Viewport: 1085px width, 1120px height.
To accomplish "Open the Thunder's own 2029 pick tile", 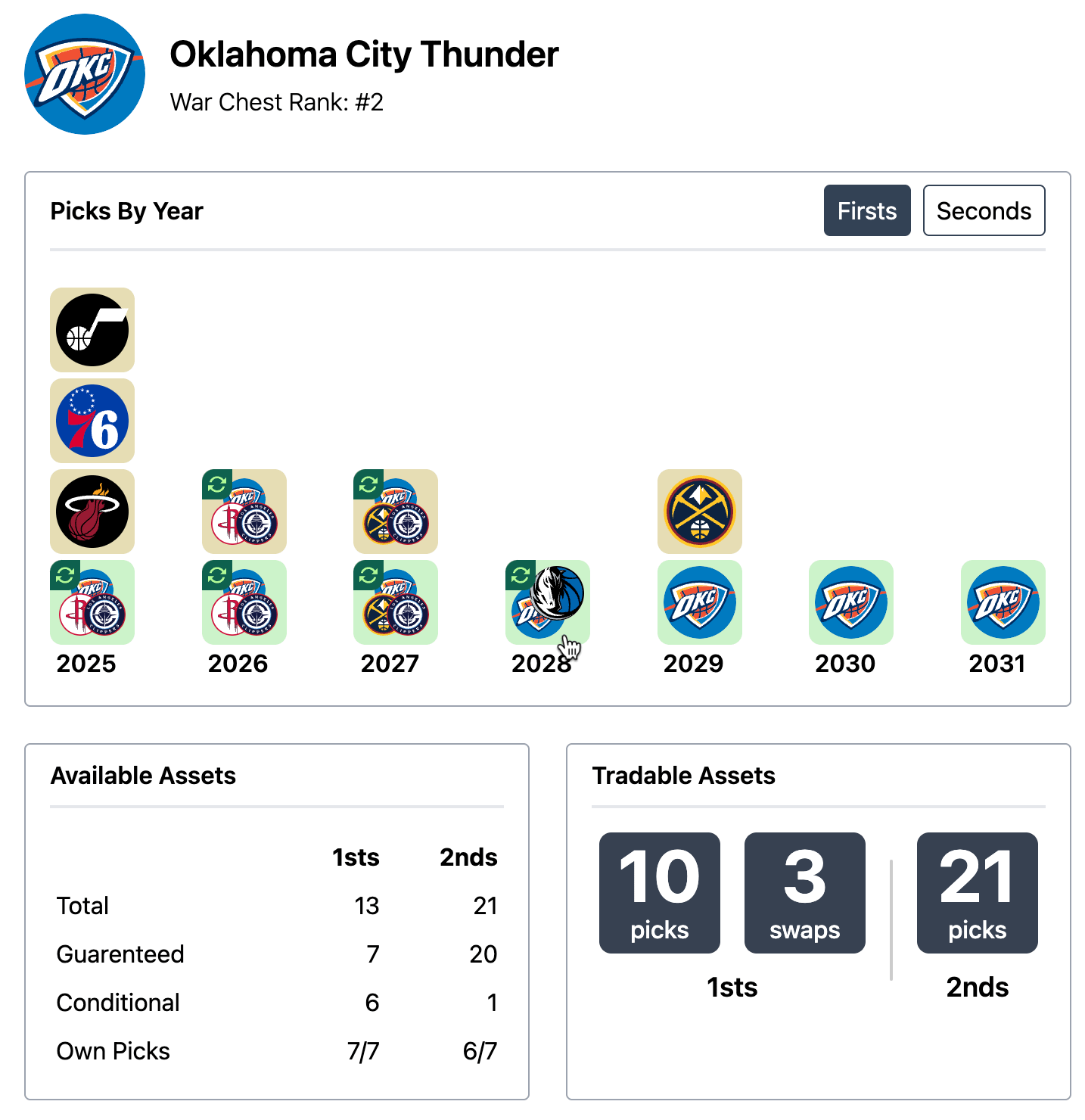I will point(699,602).
